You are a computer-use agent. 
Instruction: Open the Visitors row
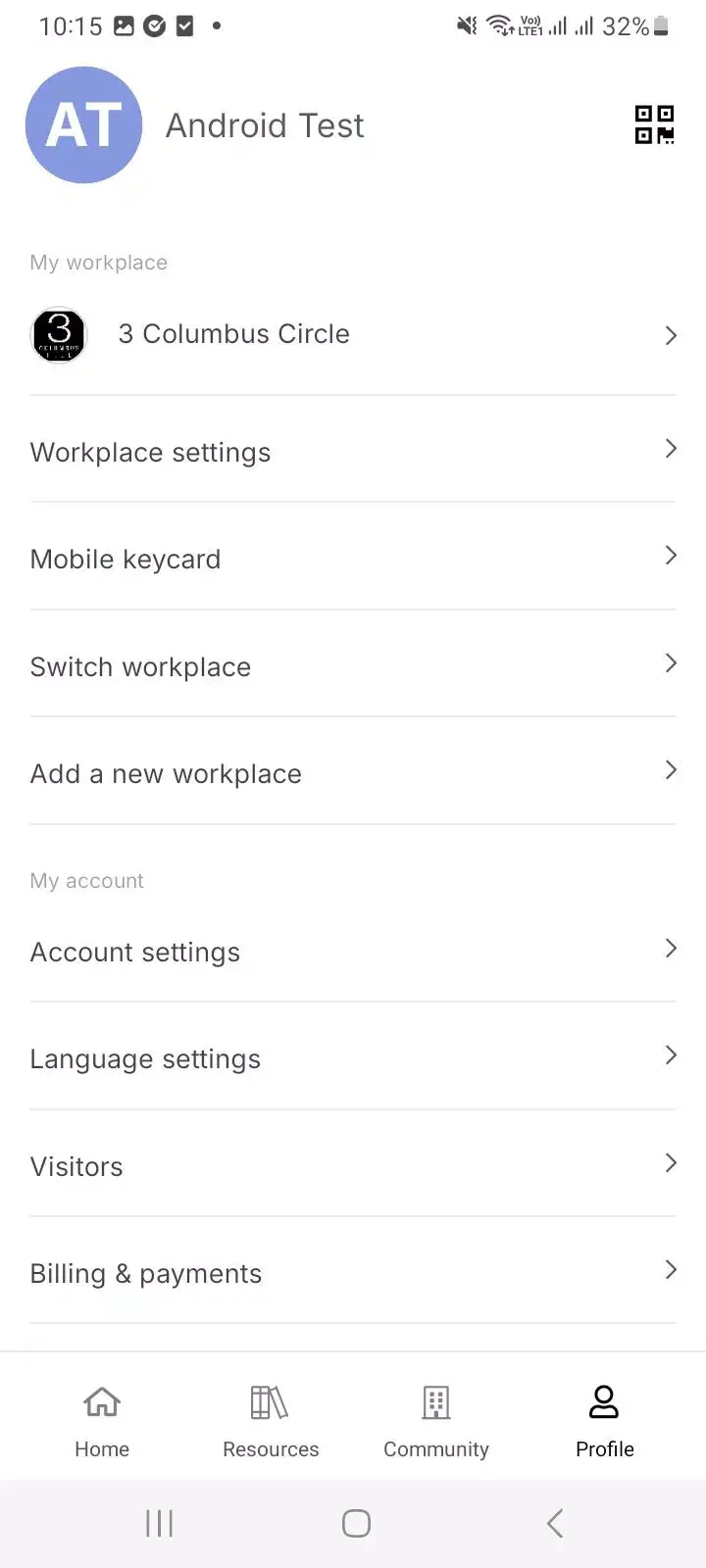click(353, 1166)
